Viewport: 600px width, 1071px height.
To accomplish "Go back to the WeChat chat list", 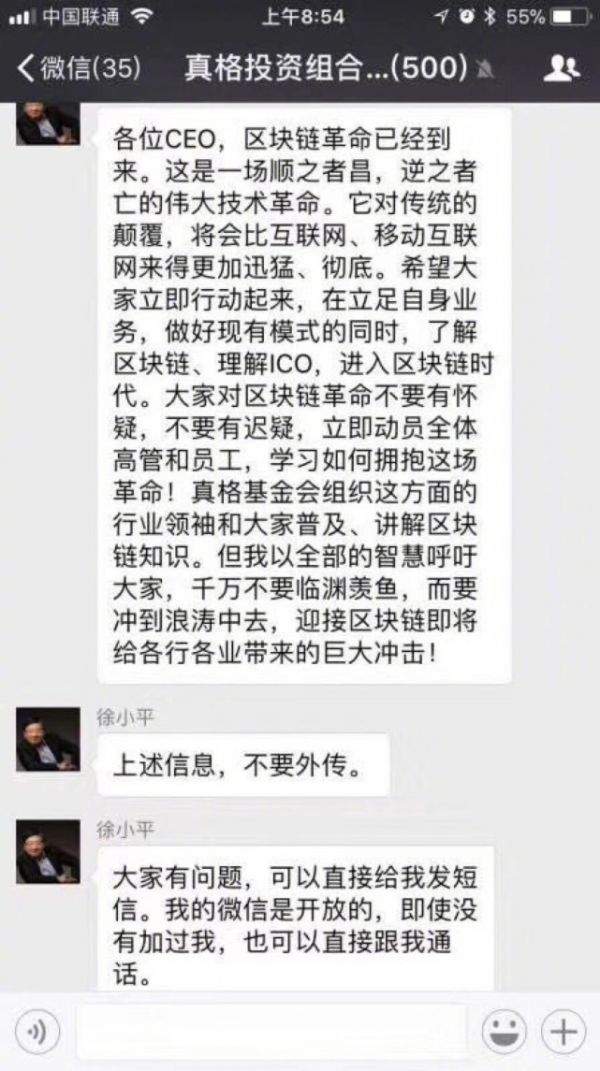I will (75, 68).
